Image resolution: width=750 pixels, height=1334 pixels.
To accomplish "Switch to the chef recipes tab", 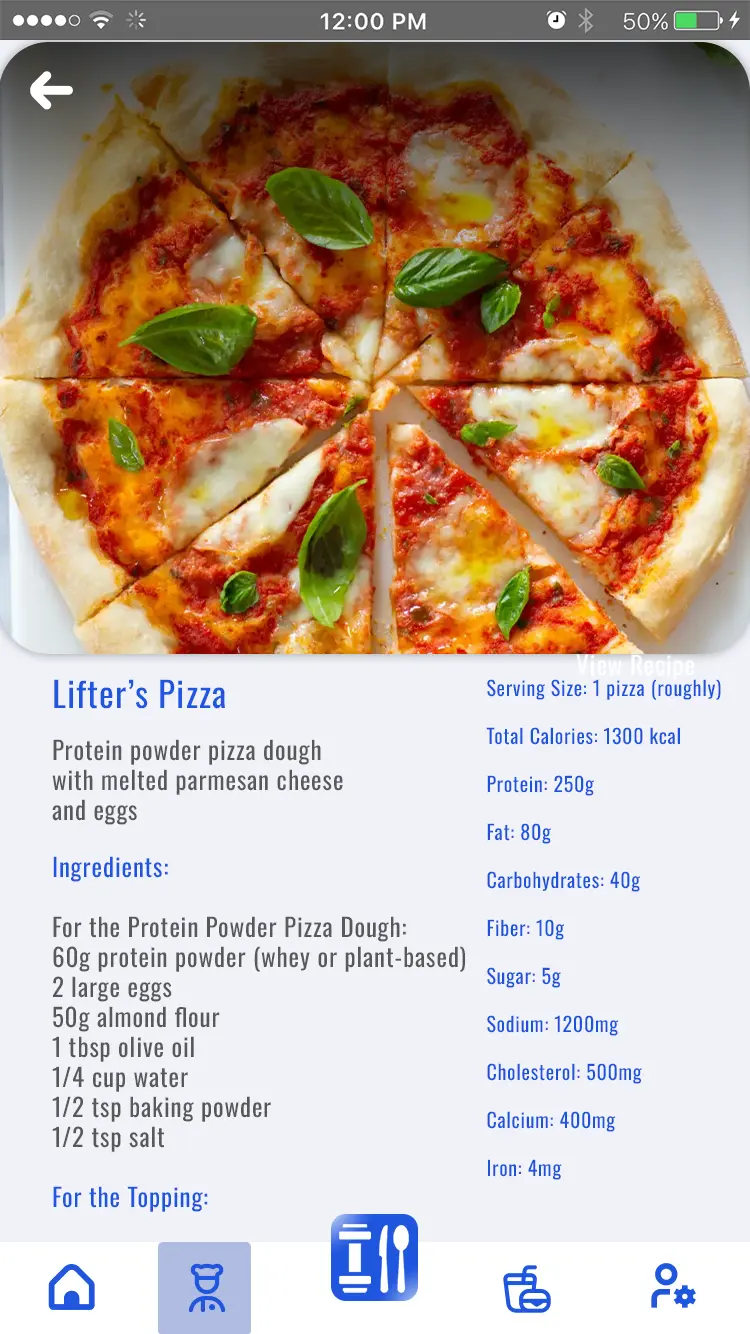I will [x=205, y=1288].
